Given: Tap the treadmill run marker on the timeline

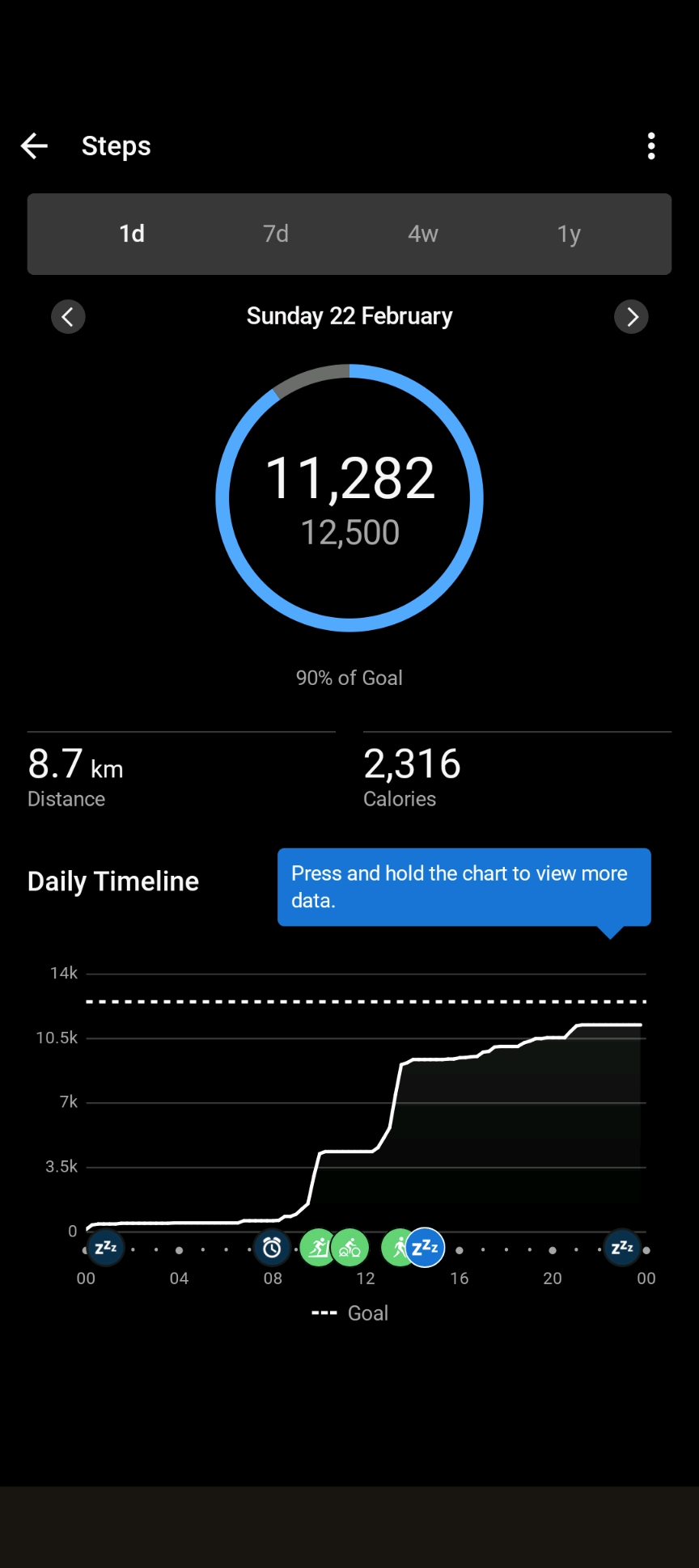Looking at the screenshot, I should (x=318, y=1248).
